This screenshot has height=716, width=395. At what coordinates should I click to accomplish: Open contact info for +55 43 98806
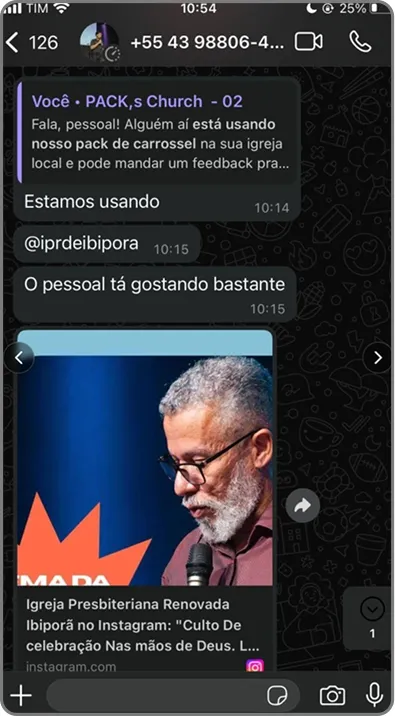(x=207, y=42)
